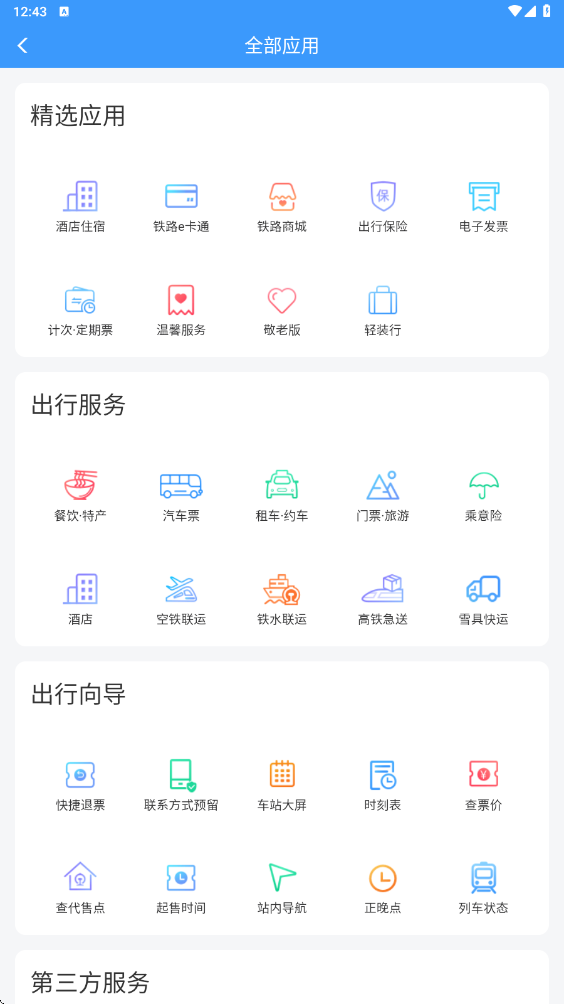Open 快捷退票 quick refund
Screen dimensions: 564x1004
click(x=80, y=786)
